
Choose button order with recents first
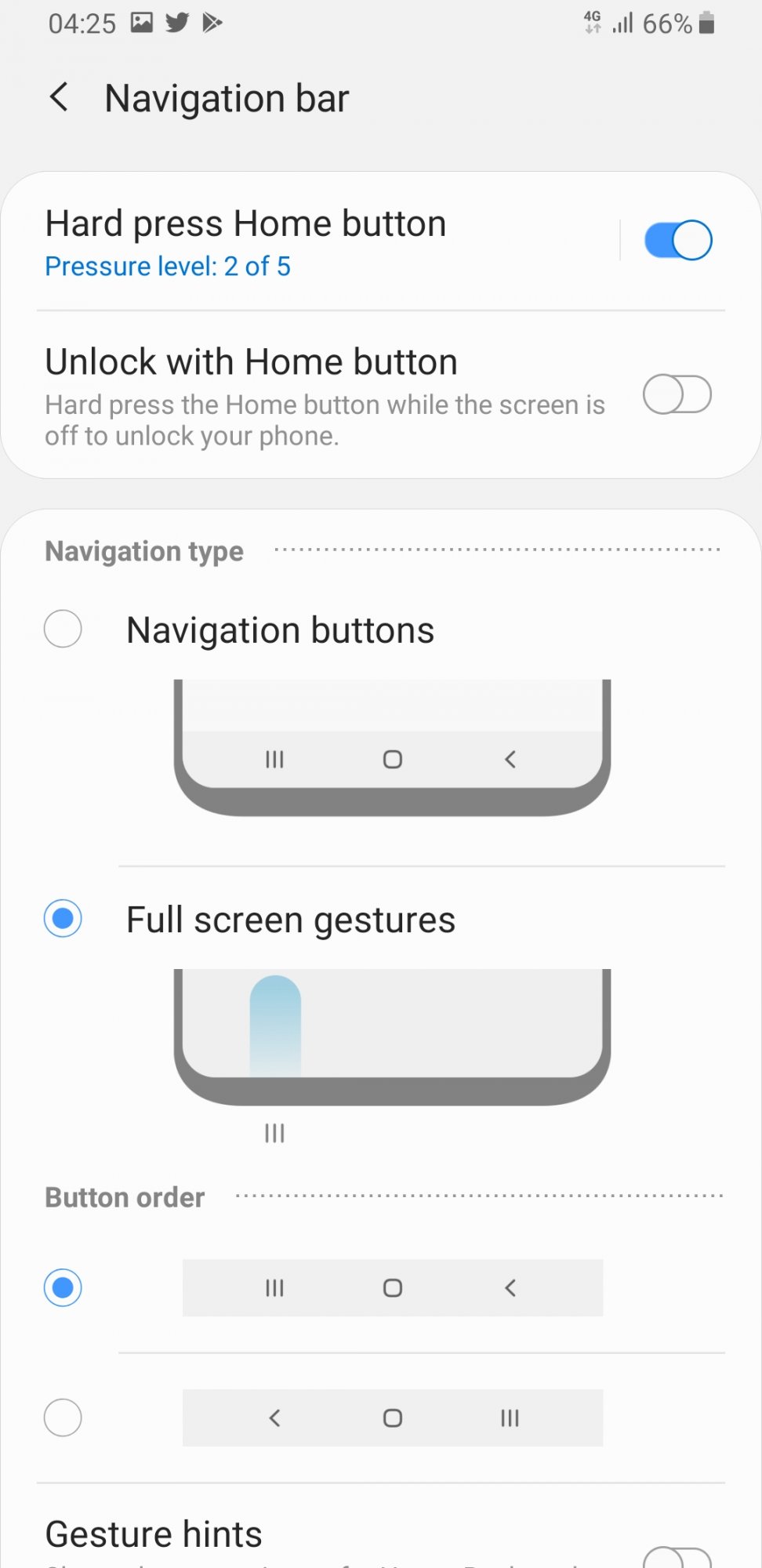63,1287
